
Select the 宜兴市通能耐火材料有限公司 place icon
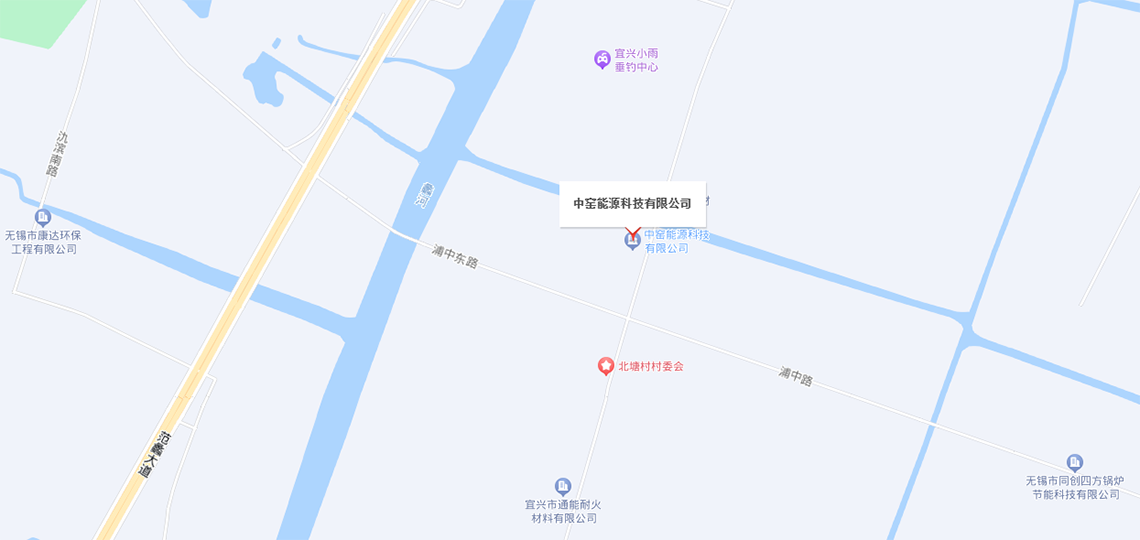pos(563,486)
